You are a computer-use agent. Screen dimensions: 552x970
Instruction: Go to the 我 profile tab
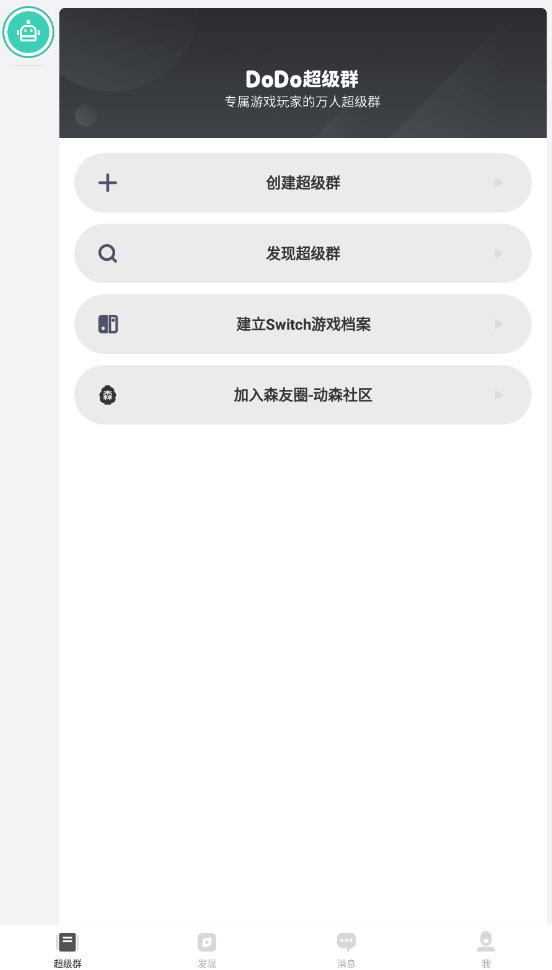(486, 949)
